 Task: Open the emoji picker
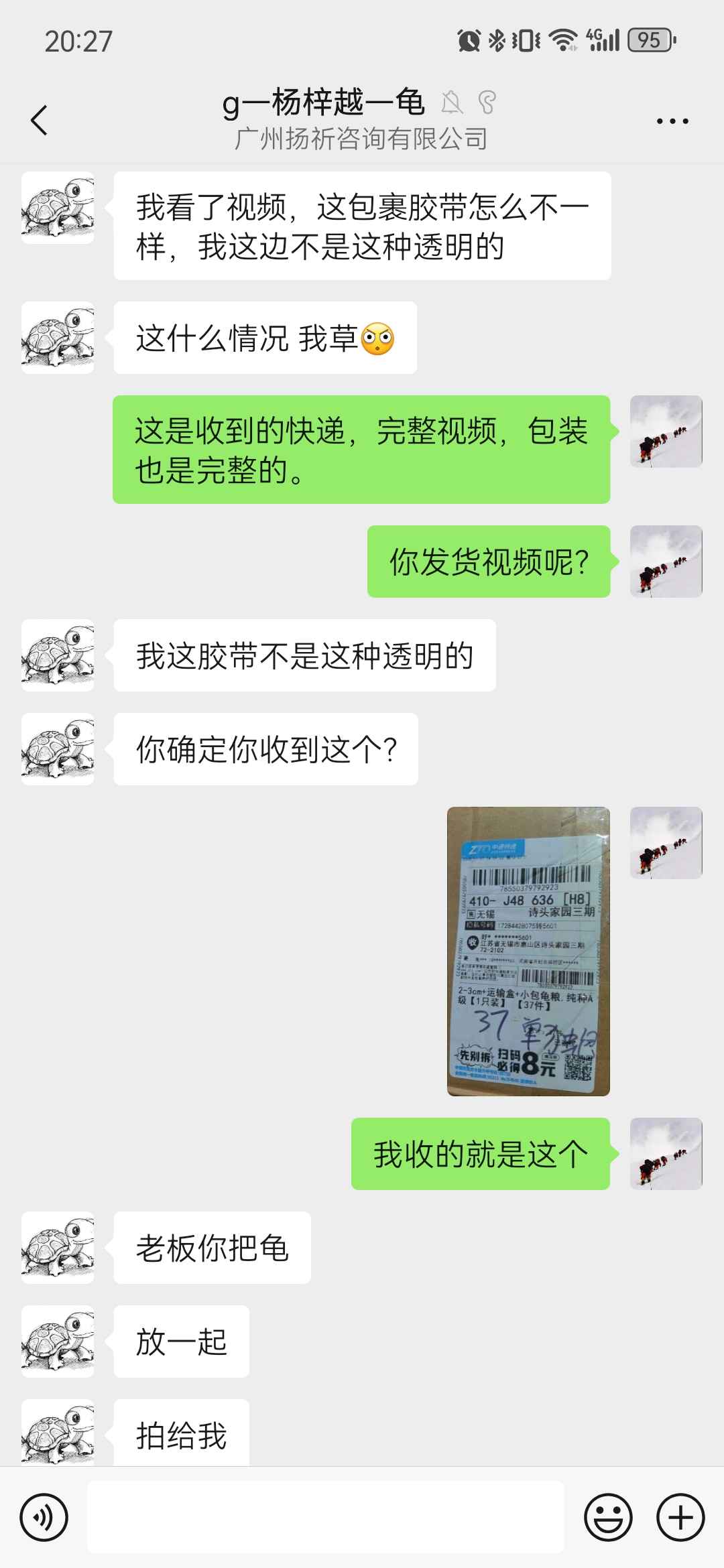(608, 1517)
